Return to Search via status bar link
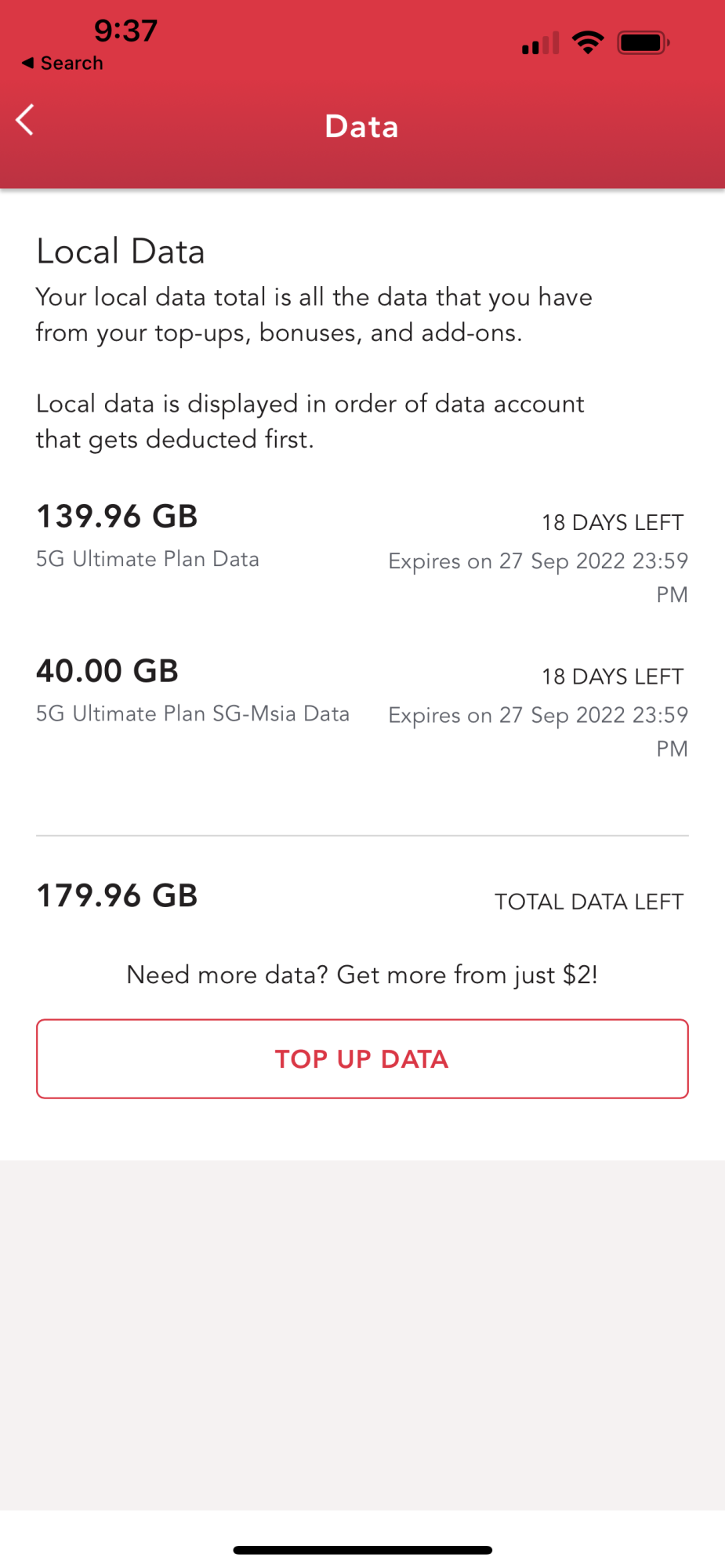 tap(63, 64)
